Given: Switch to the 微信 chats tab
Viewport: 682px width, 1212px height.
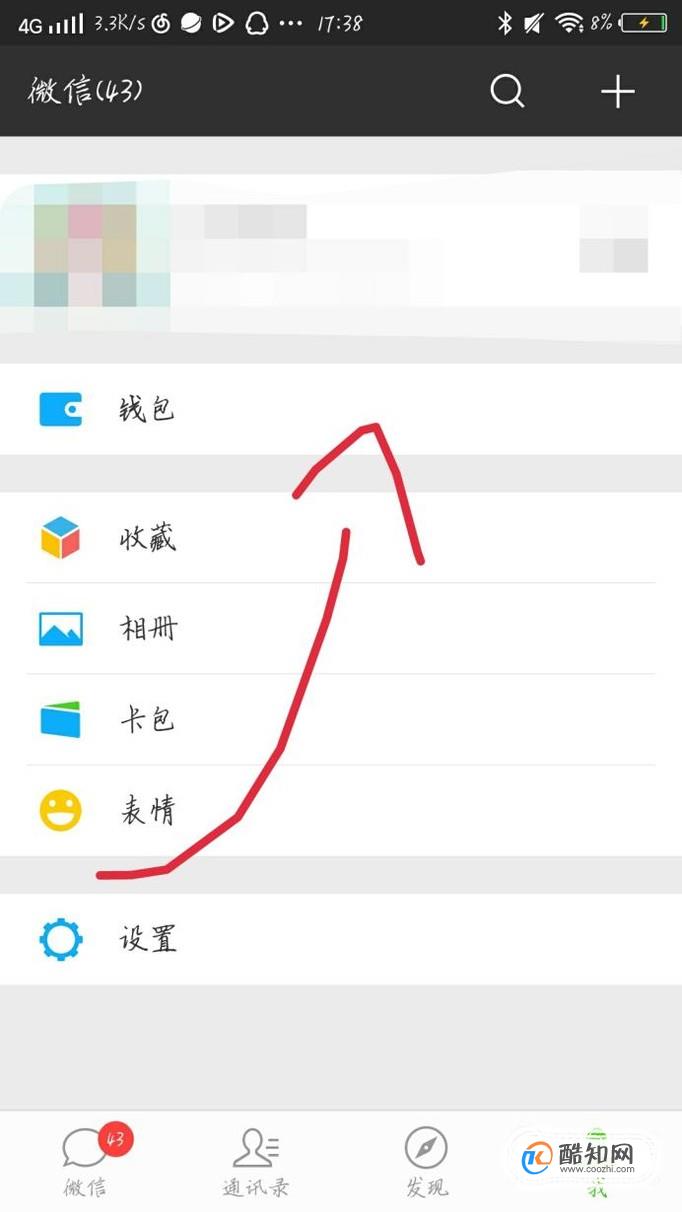Looking at the screenshot, I should point(86,1162).
